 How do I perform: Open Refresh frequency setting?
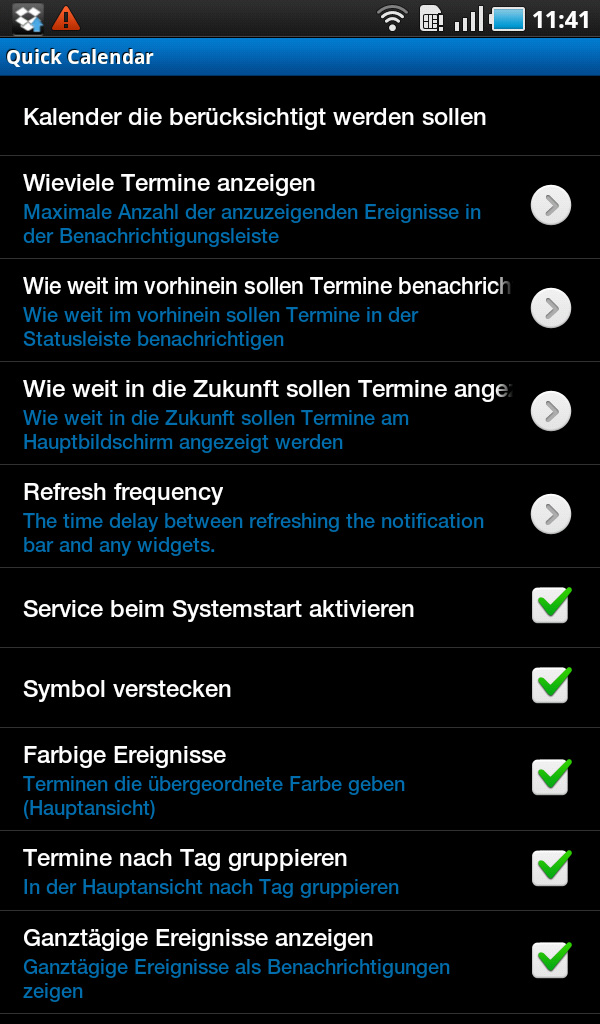[x=550, y=515]
